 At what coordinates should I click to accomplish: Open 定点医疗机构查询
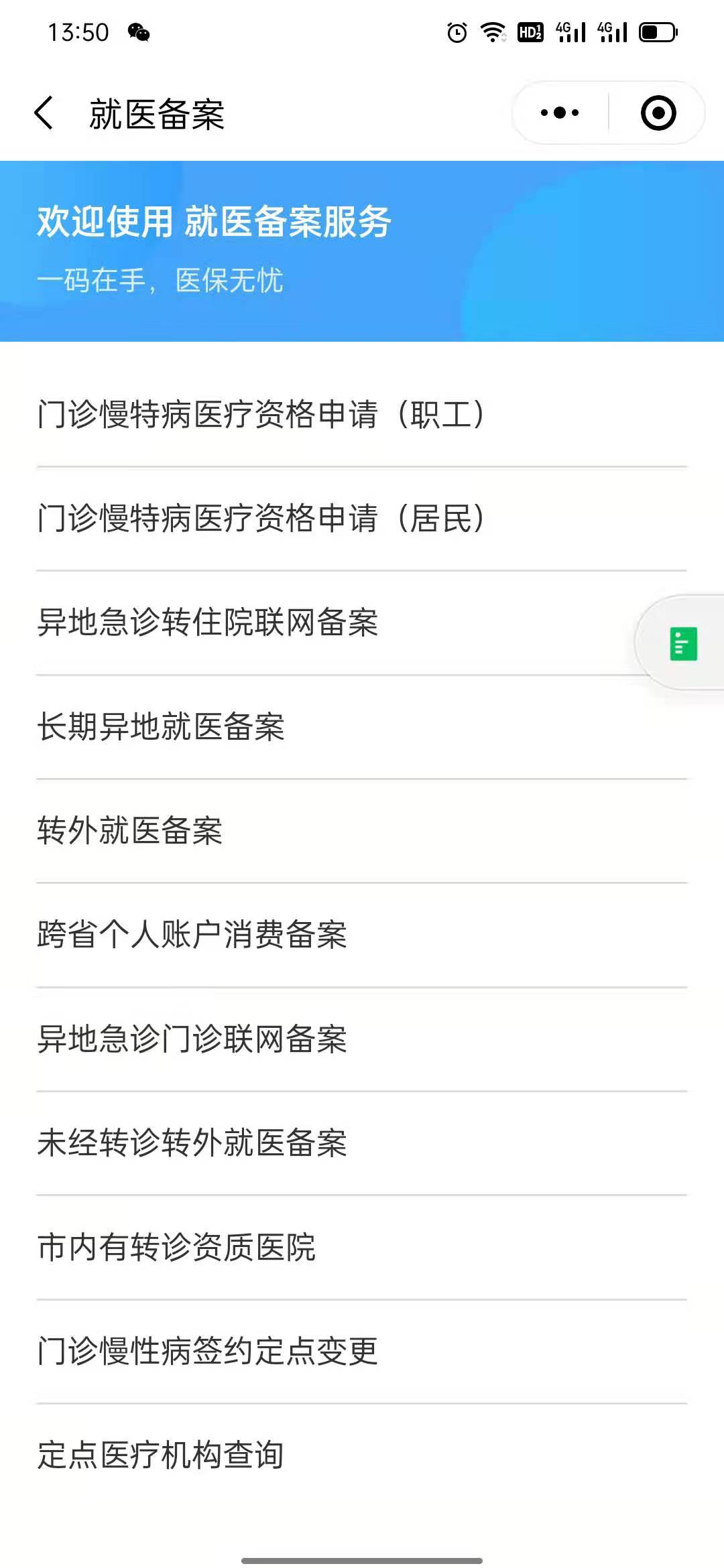(x=161, y=1455)
